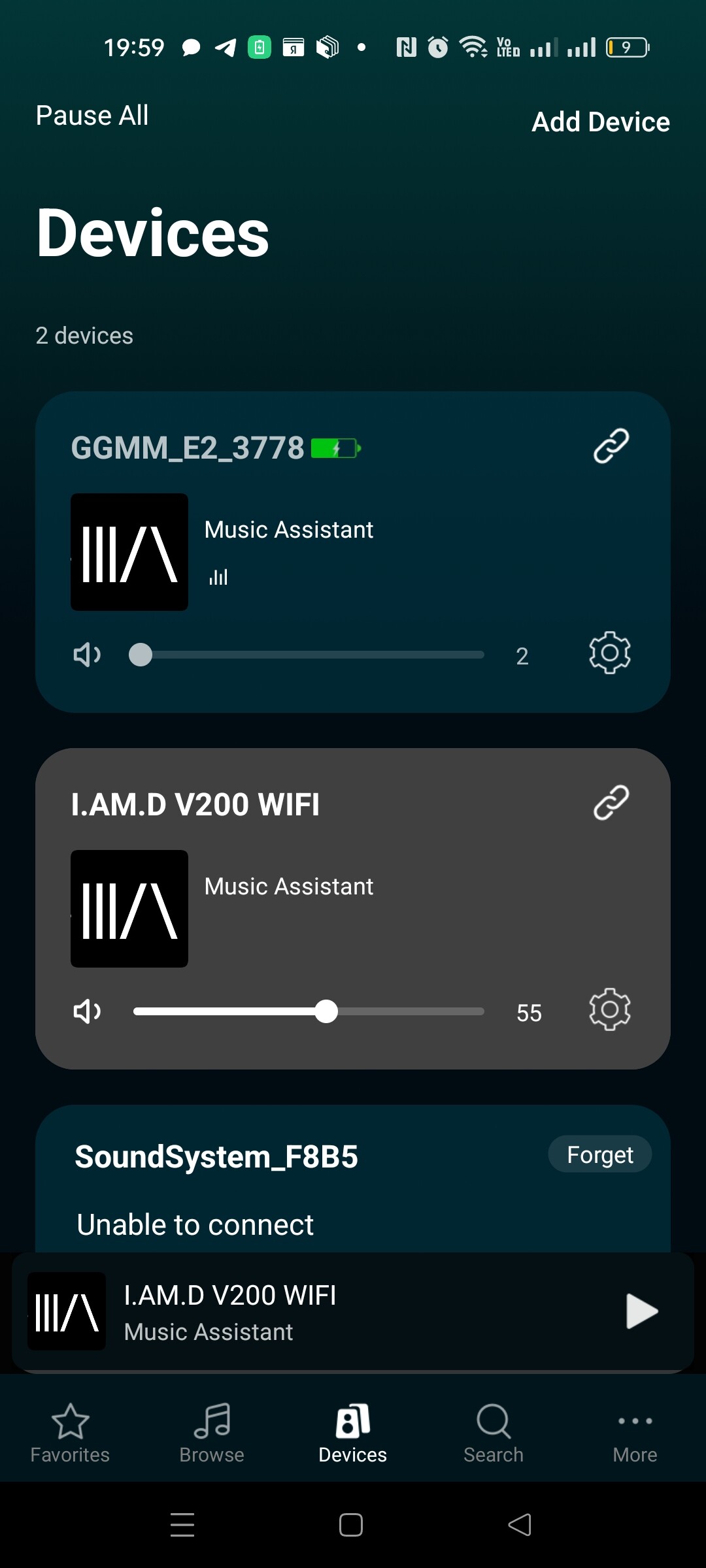Screen dimensions: 706x1568
Task: Open settings gear for I.AM.D V200 WIFI
Action: tap(610, 1009)
